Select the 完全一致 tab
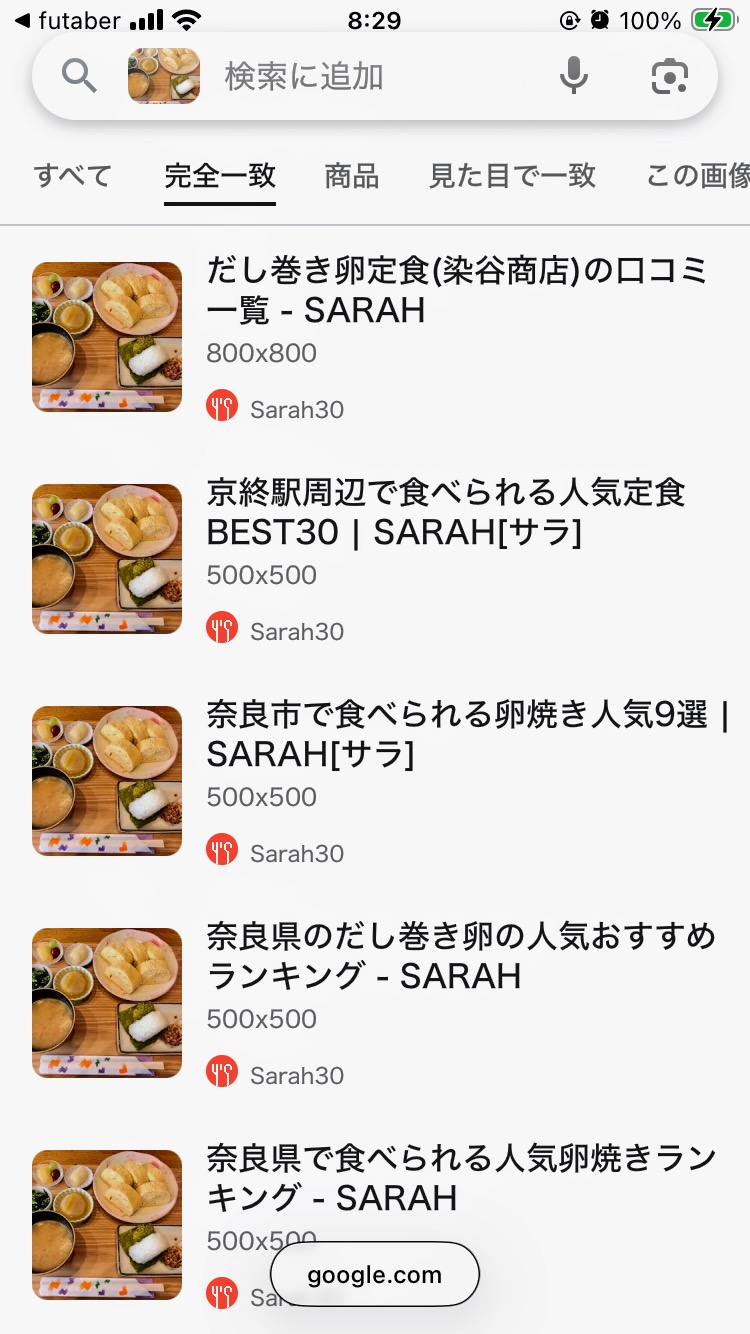Screen dimensions: 750x1334 220,176
